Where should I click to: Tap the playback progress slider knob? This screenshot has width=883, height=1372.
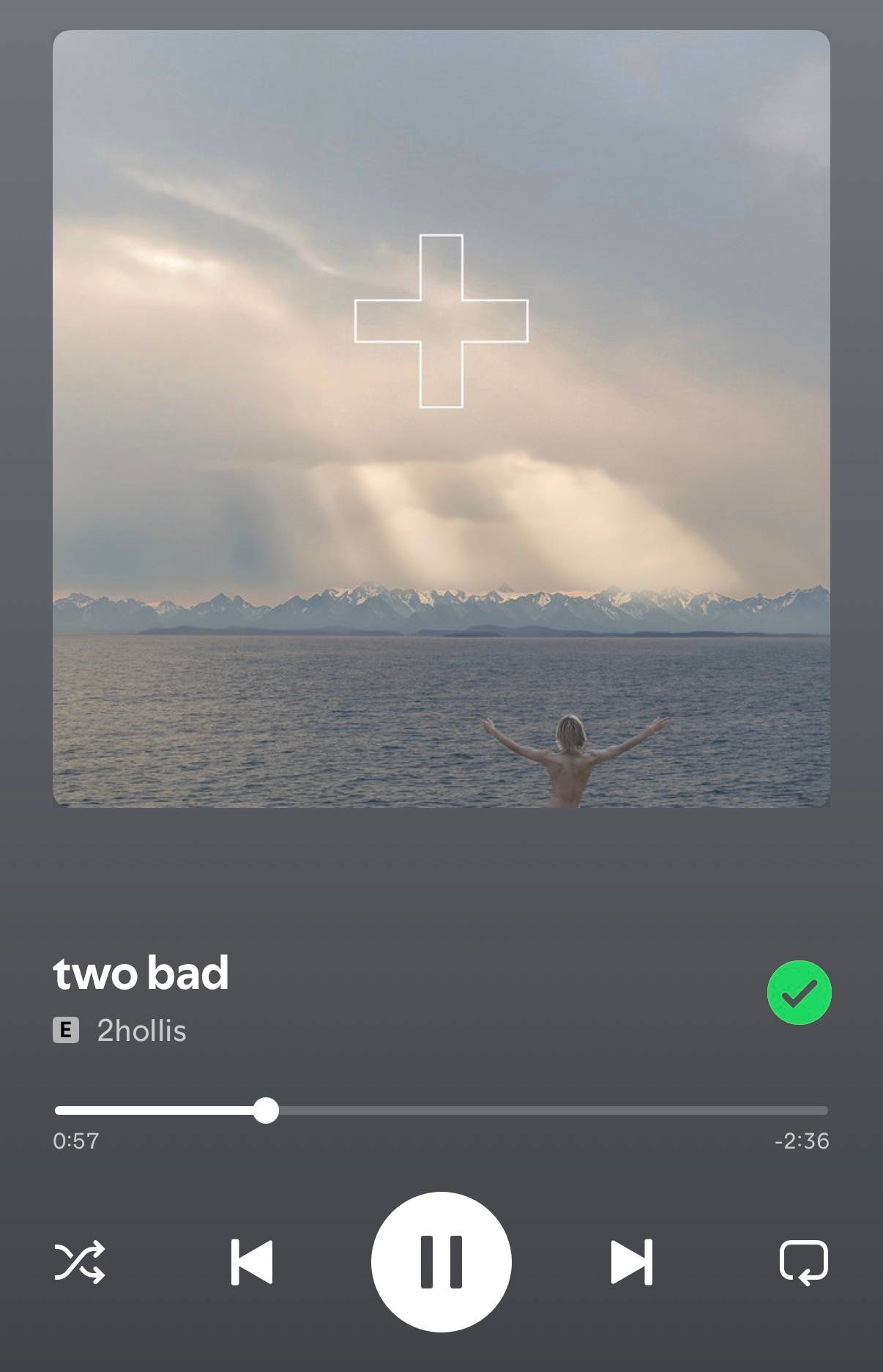[x=266, y=1110]
